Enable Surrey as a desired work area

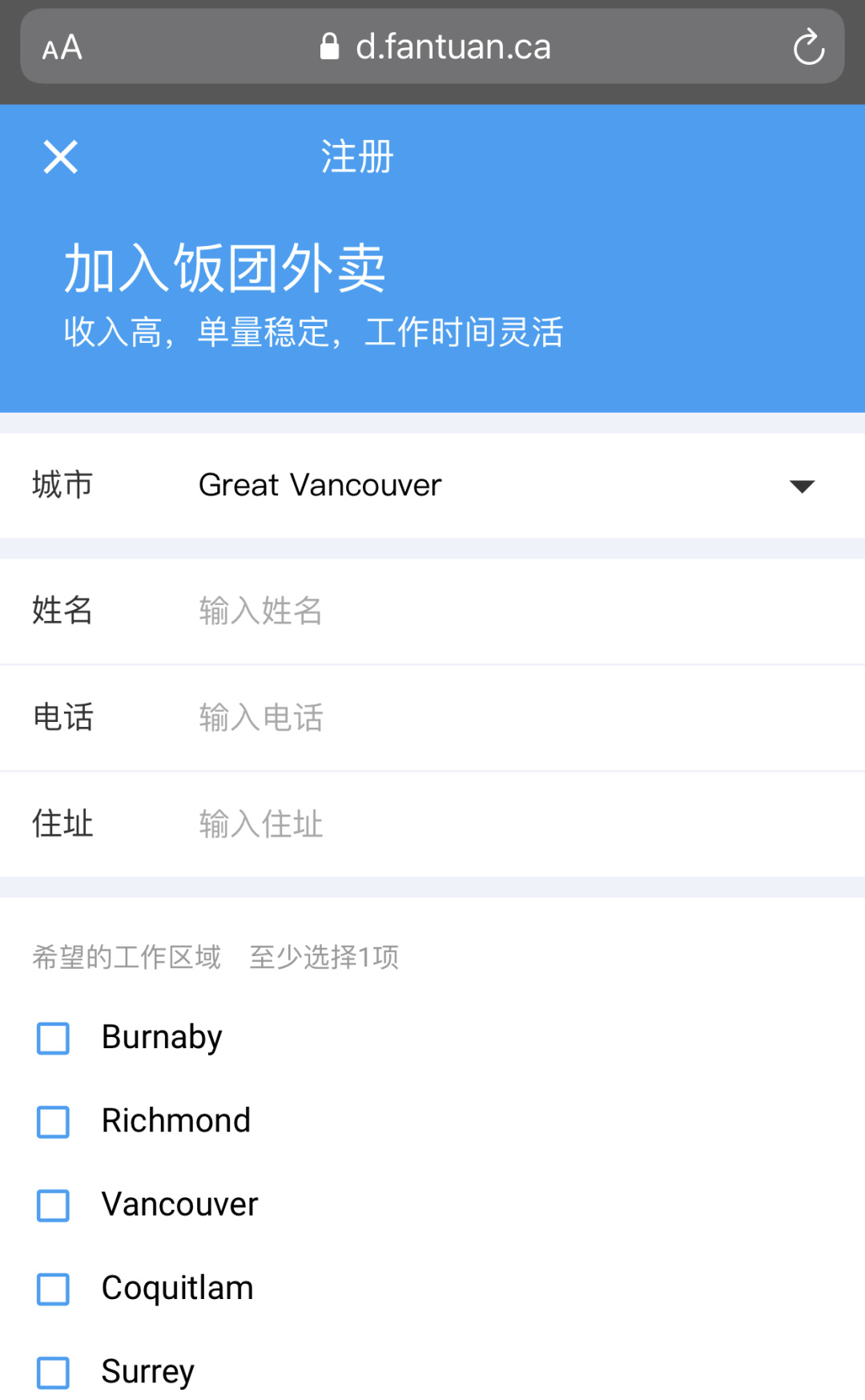[x=52, y=1373]
